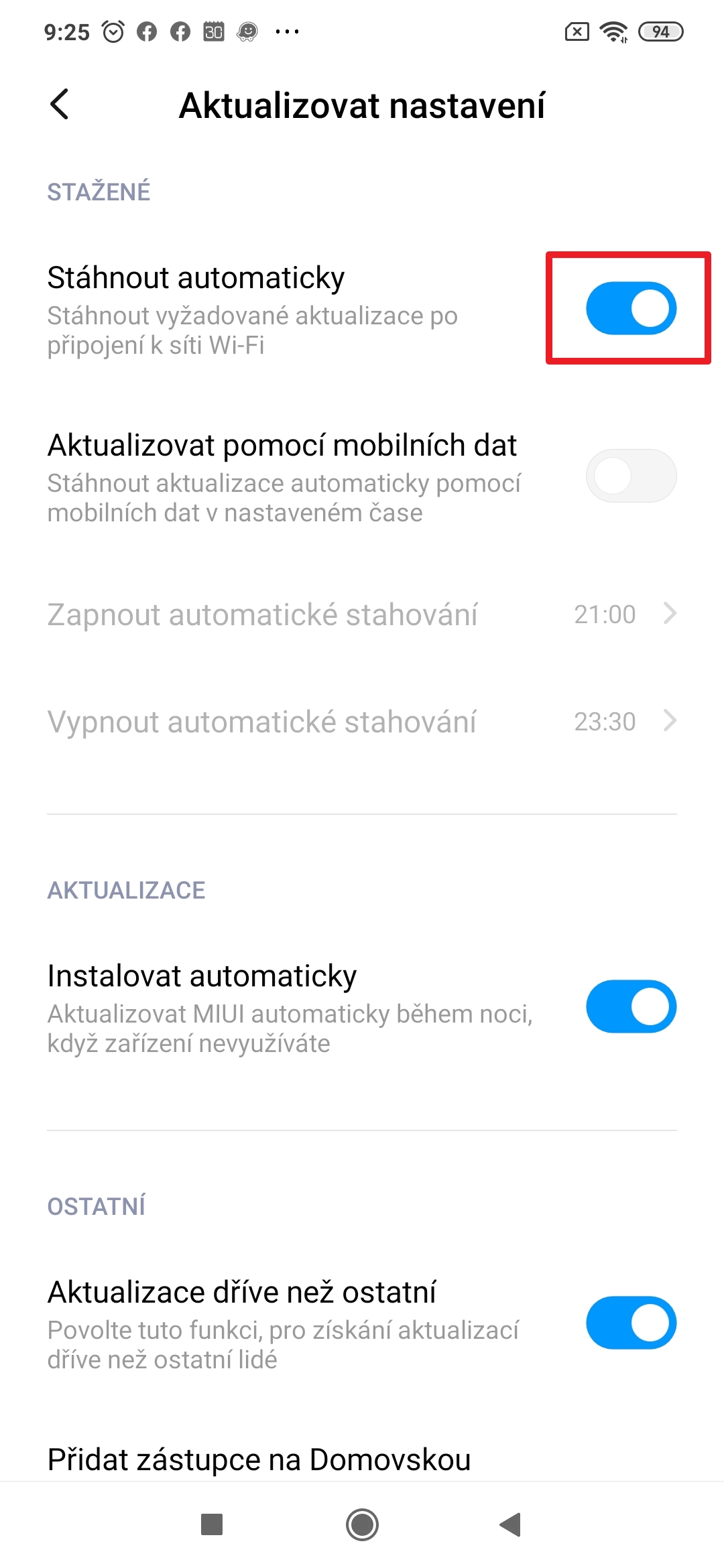Open Zapnout automatické stahování time setting
The width and height of the screenshot is (724, 1568).
point(362,614)
